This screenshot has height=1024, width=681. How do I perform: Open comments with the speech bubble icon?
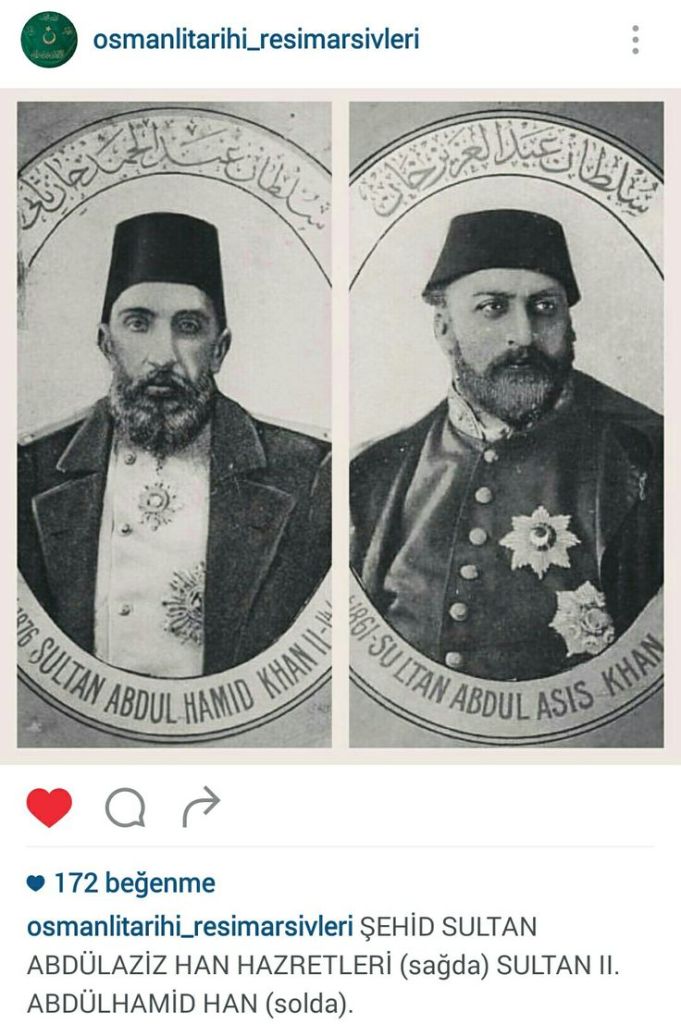[x=125, y=807]
